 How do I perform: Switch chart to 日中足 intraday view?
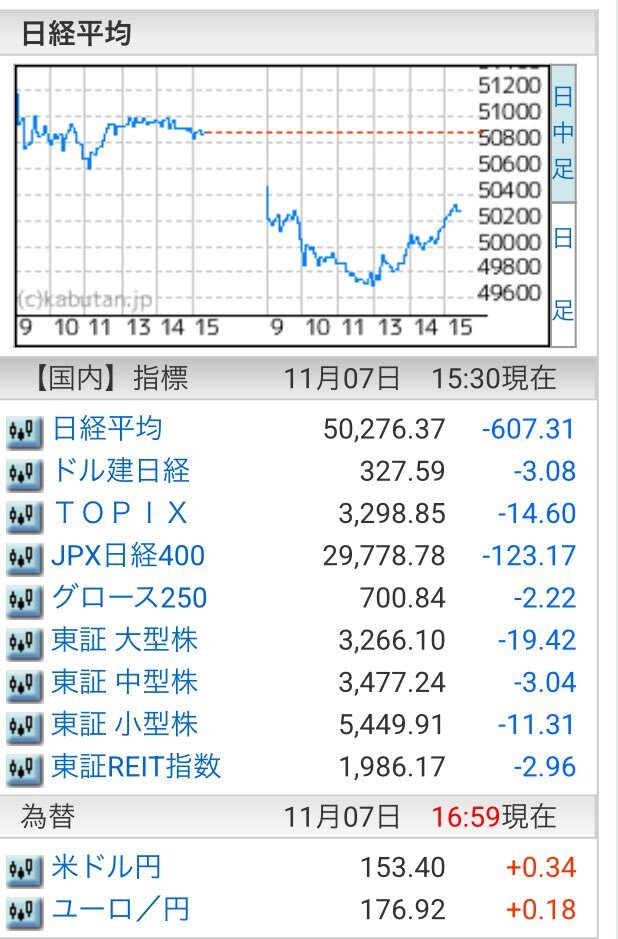[x=563, y=132]
